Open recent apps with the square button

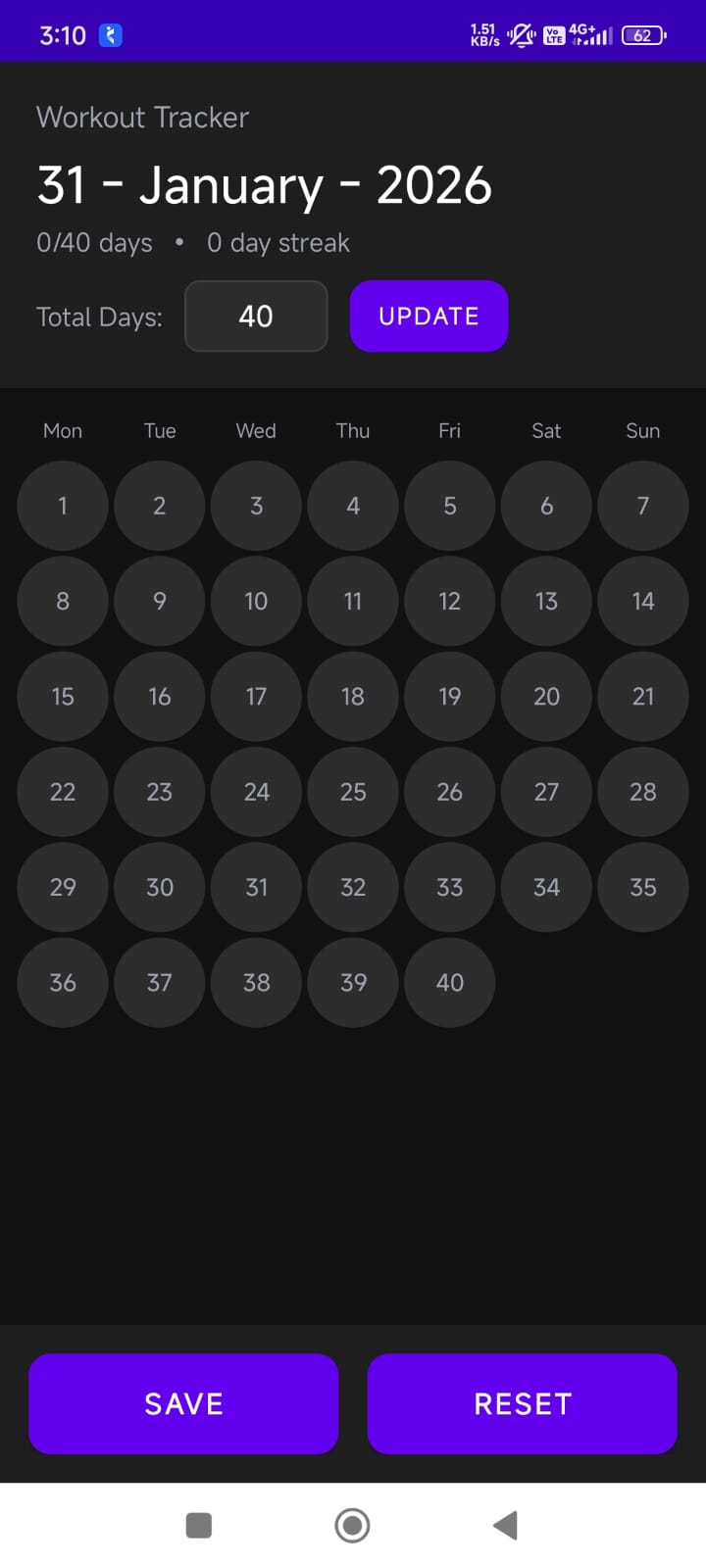pos(198,1525)
